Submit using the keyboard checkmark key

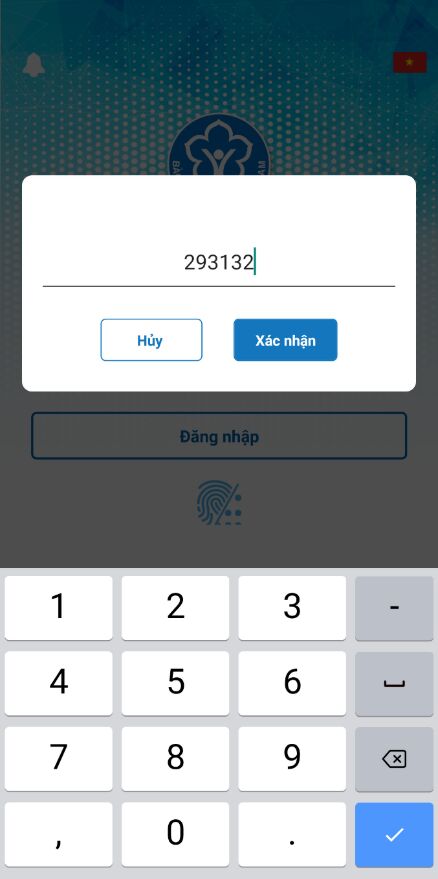(394, 835)
